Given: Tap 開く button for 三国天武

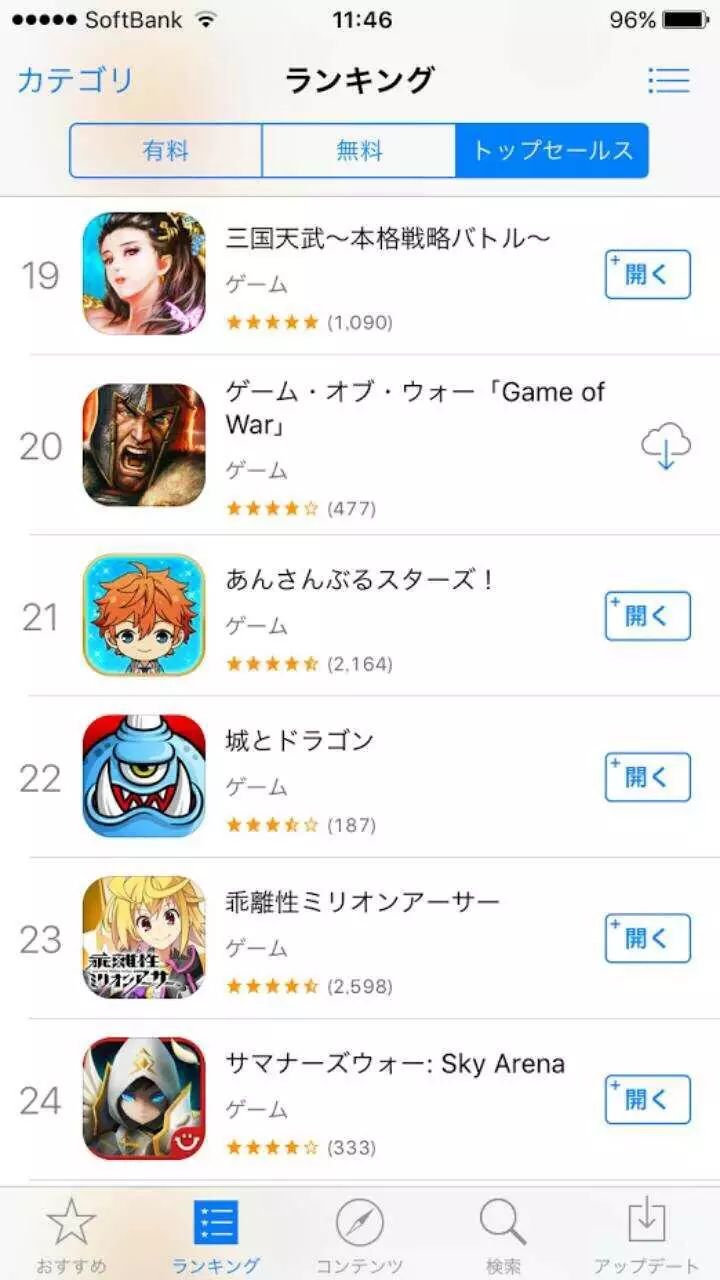Looking at the screenshot, I should (x=647, y=275).
